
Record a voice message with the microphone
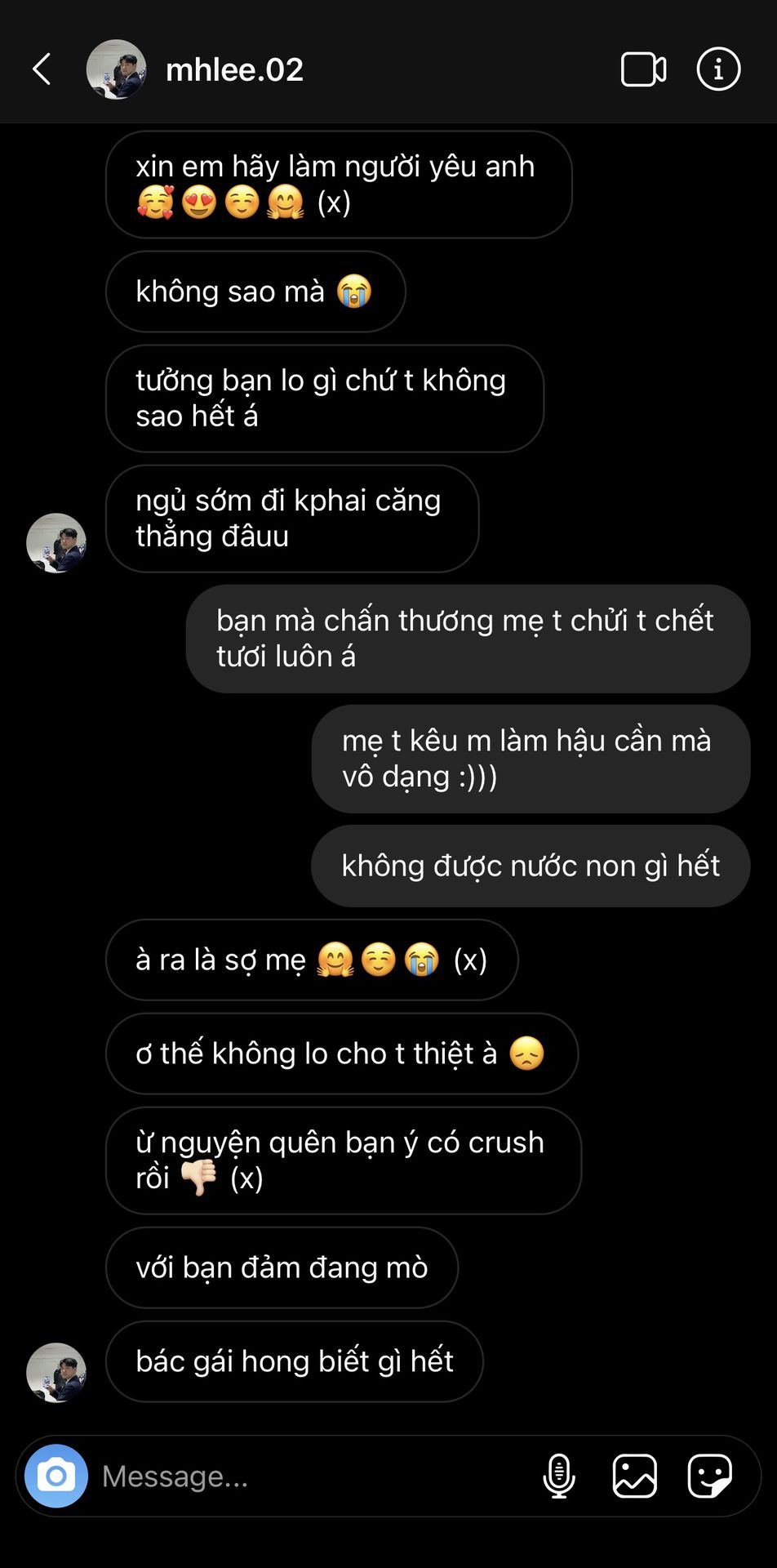pos(559,1476)
